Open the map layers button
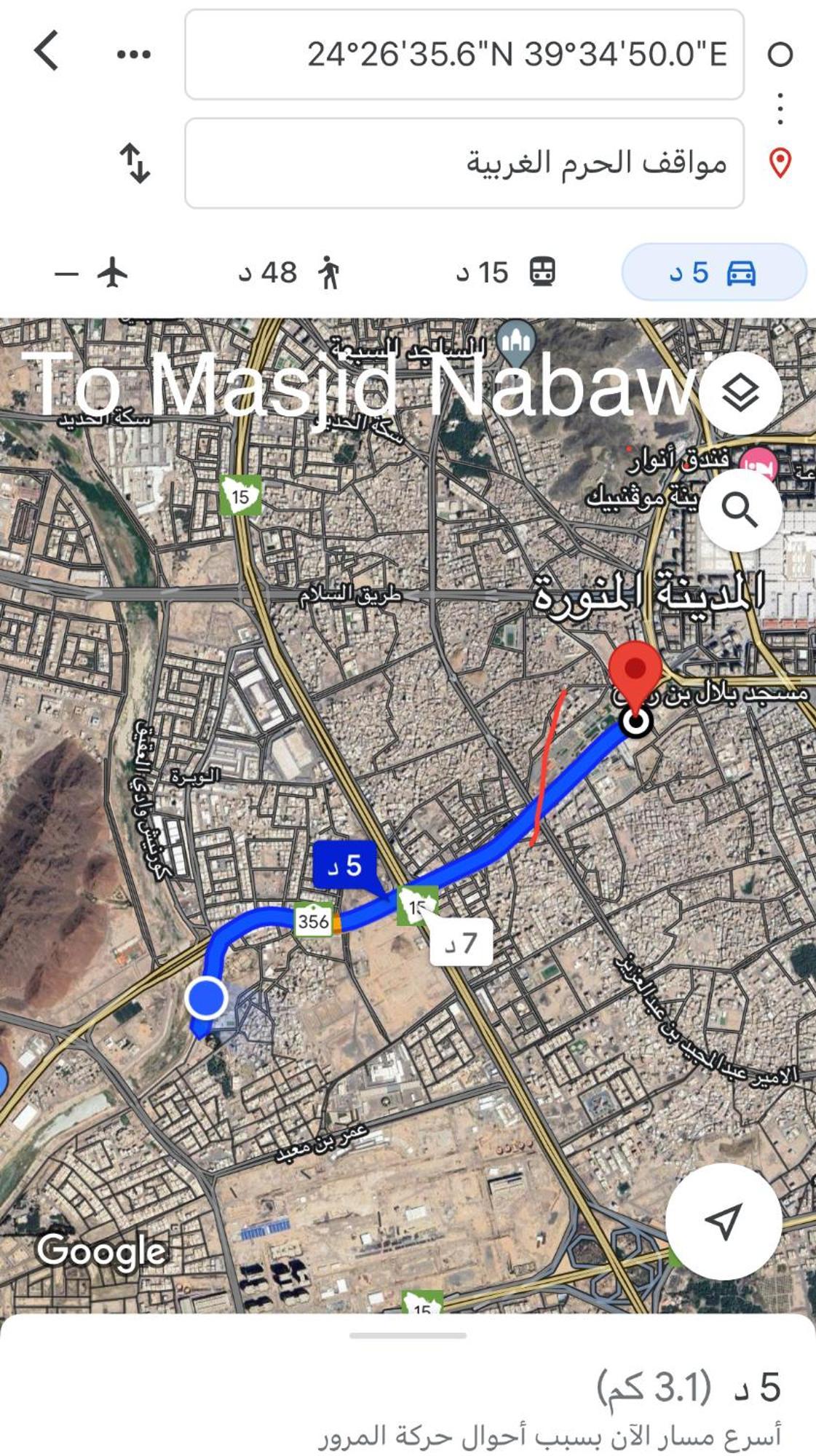The width and height of the screenshot is (816, 1456). [740, 393]
